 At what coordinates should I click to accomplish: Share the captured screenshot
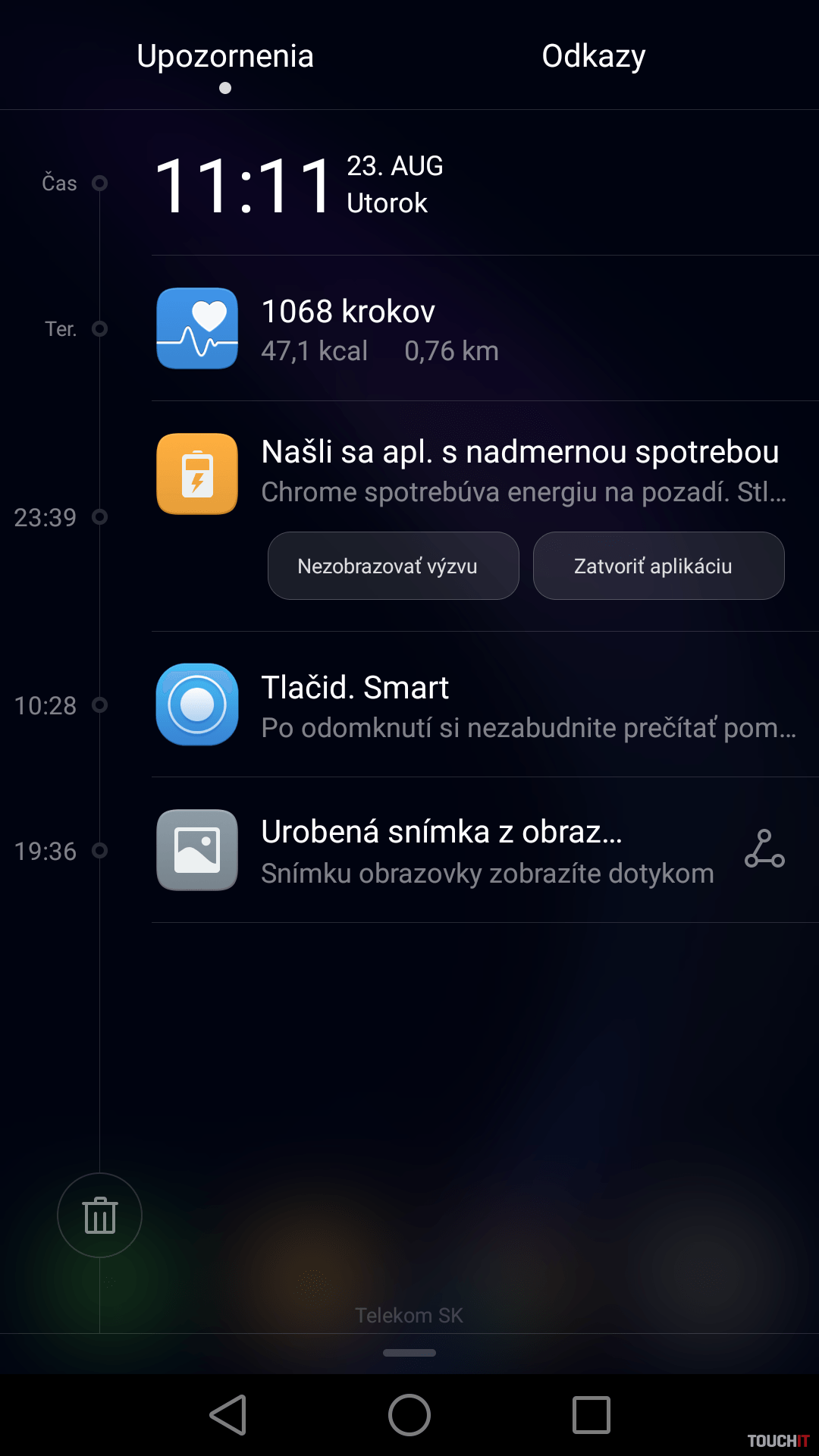[764, 849]
